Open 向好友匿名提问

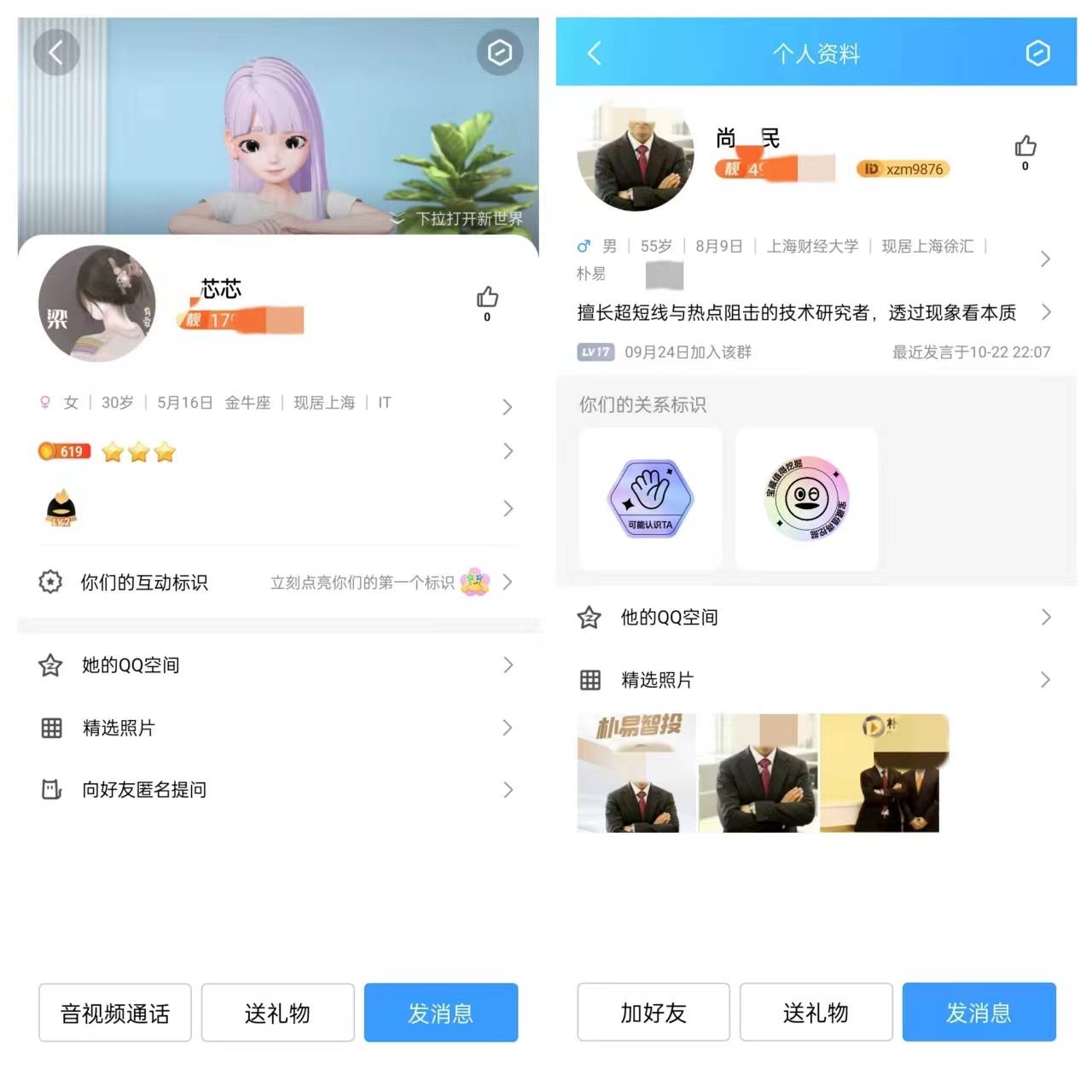point(273,790)
